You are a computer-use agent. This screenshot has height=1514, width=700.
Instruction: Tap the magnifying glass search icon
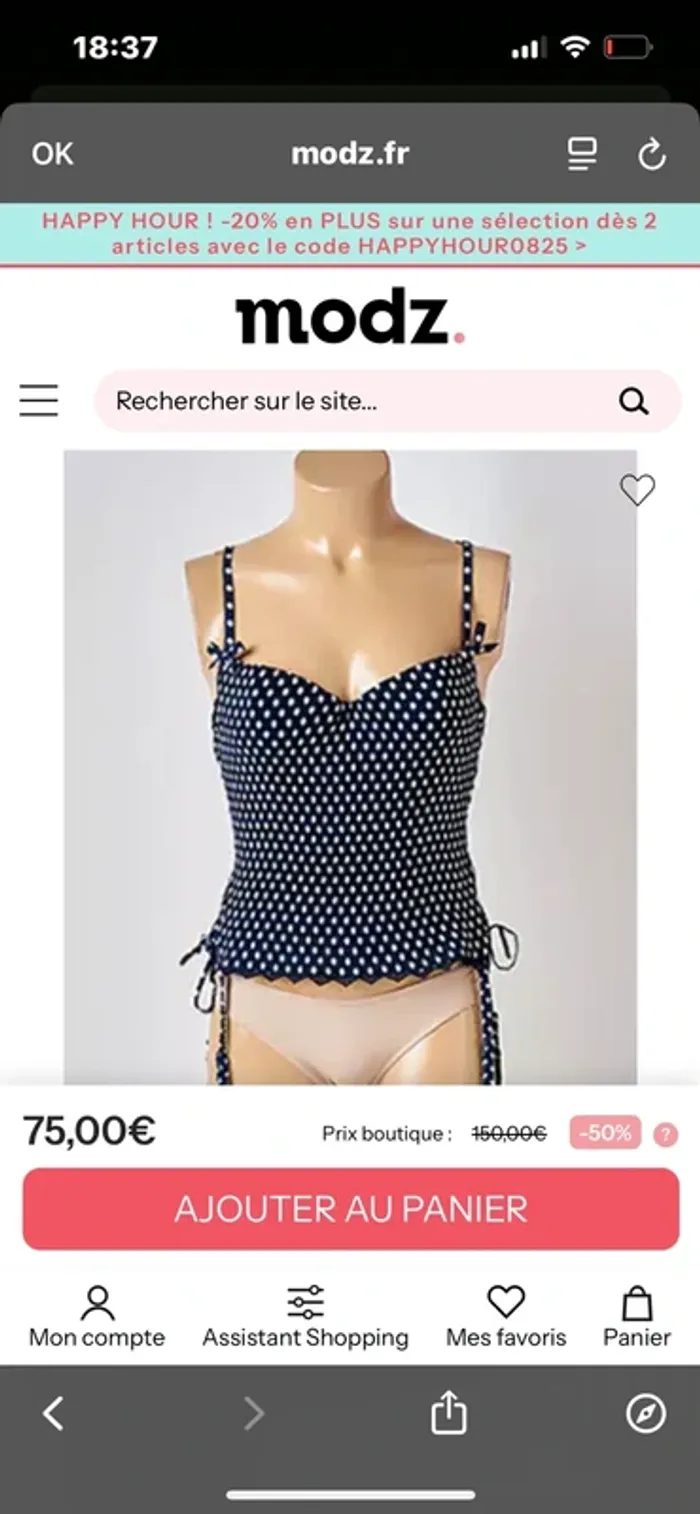click(634, 402)
